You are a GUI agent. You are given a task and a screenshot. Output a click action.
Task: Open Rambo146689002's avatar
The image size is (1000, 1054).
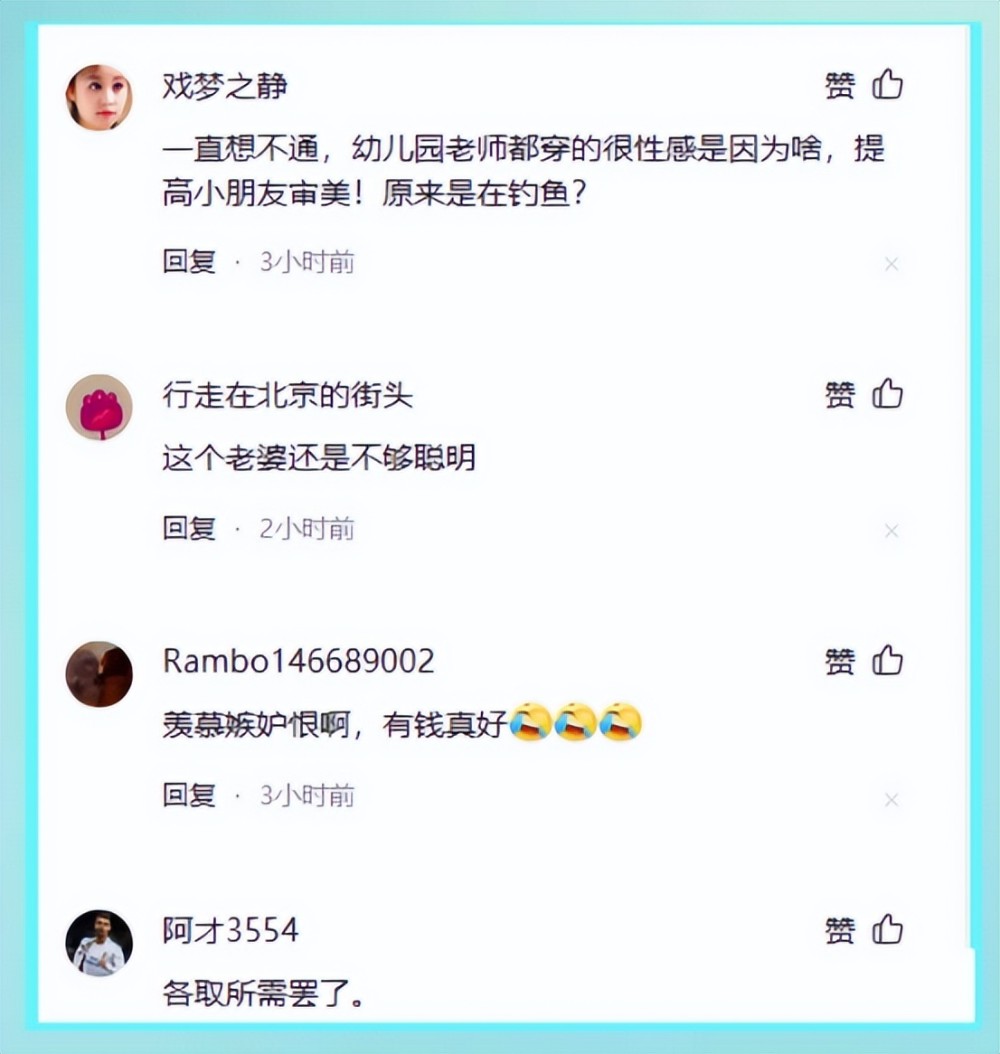pyautogui.click(x=99, y=674)
